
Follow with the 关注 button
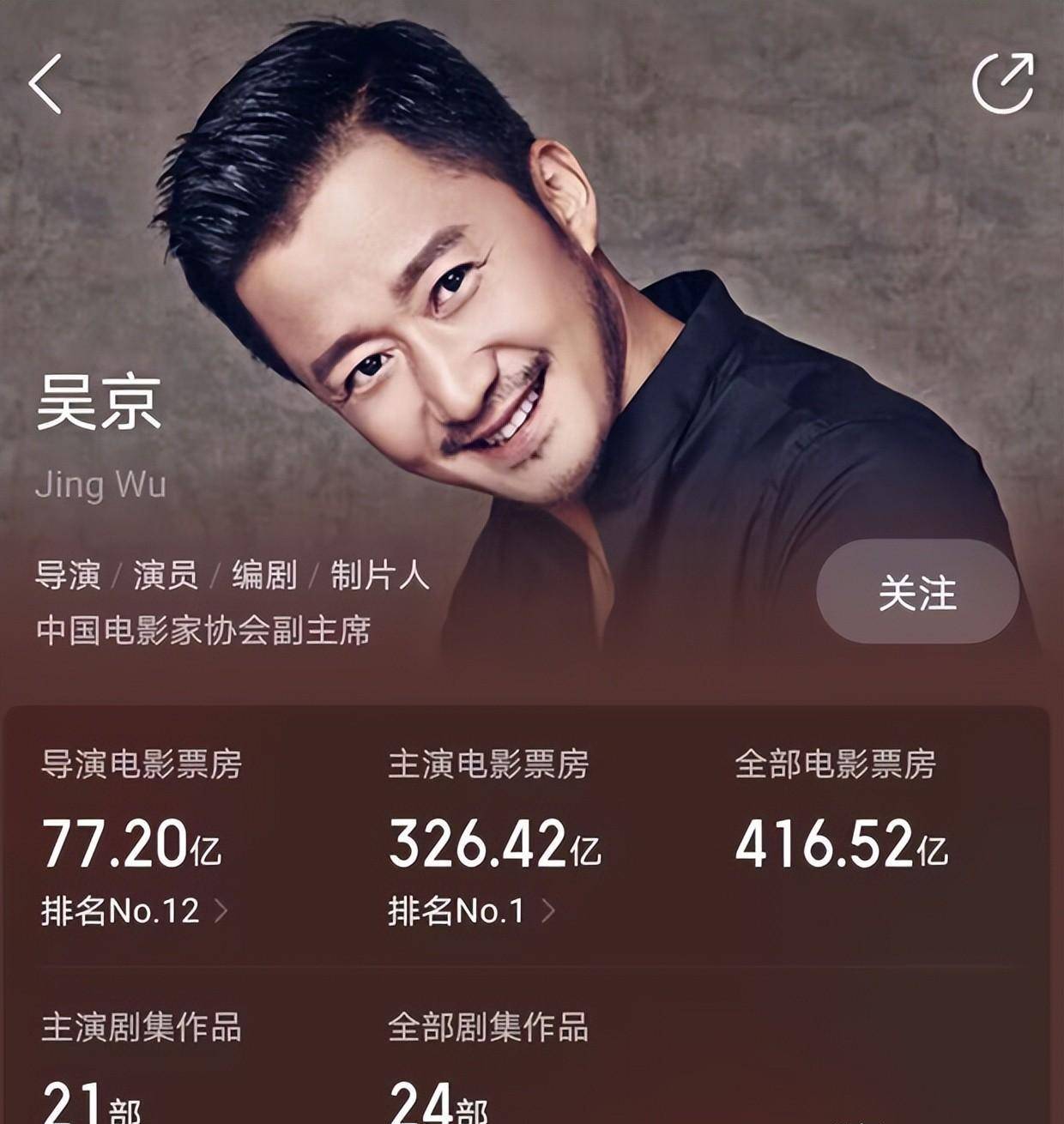[x=916, y=592]
